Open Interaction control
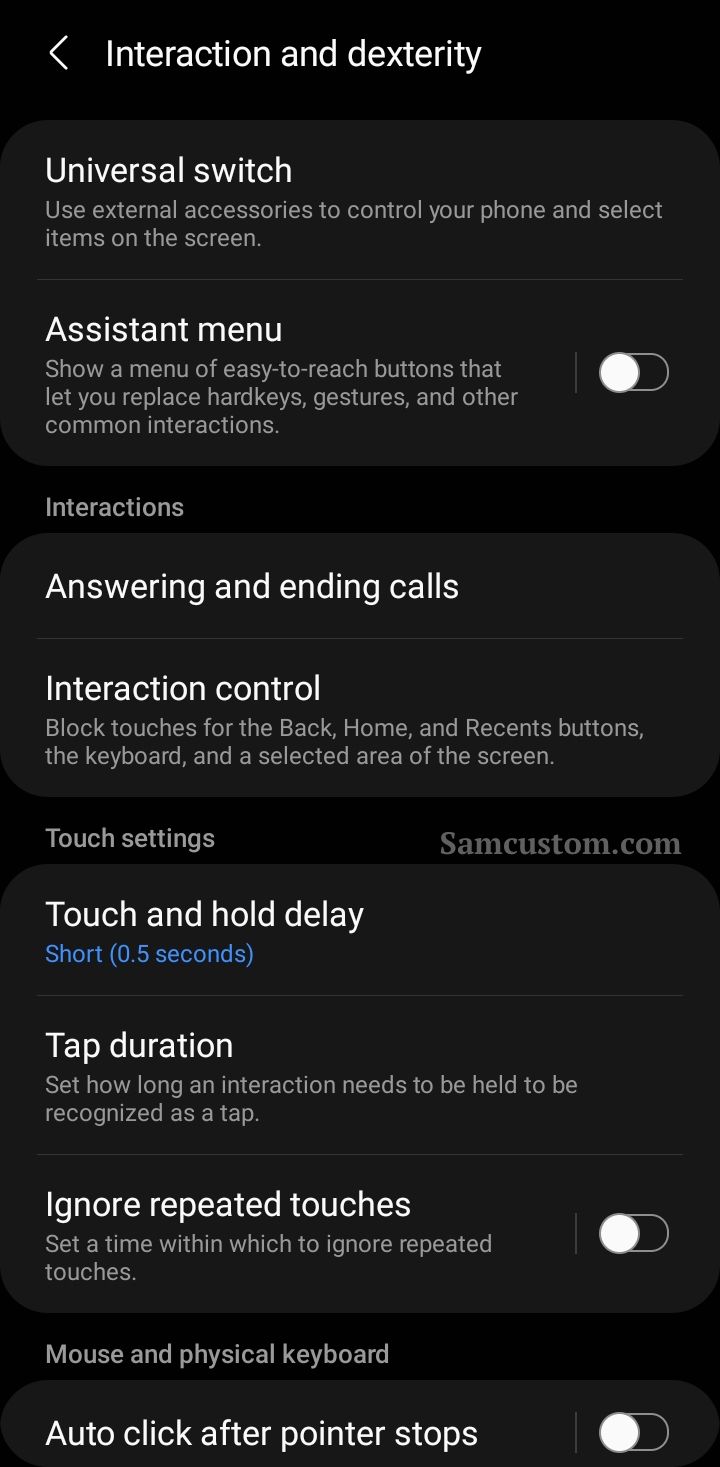720x1467 pixels. (x=360, y=718)
